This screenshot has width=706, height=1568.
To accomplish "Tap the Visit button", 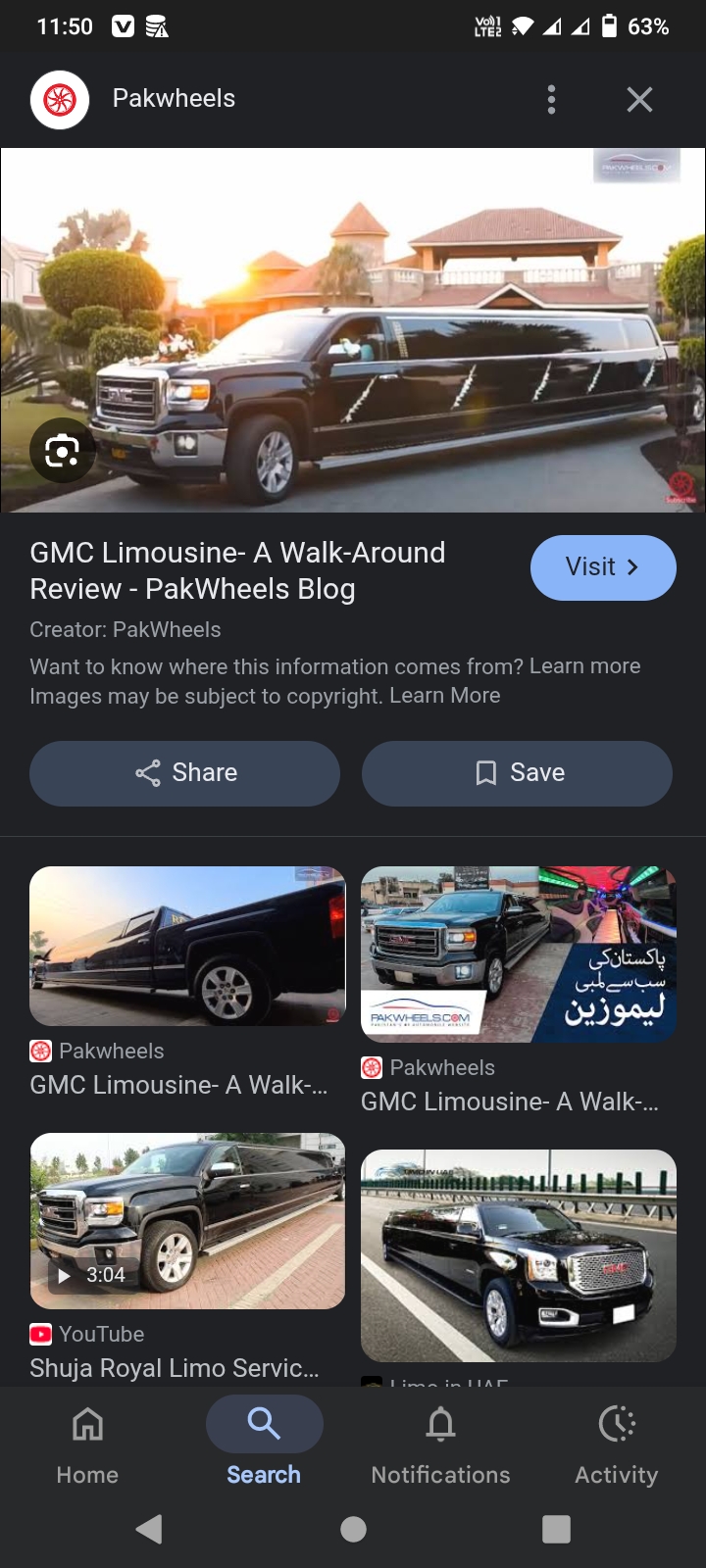I will (602, 567).
